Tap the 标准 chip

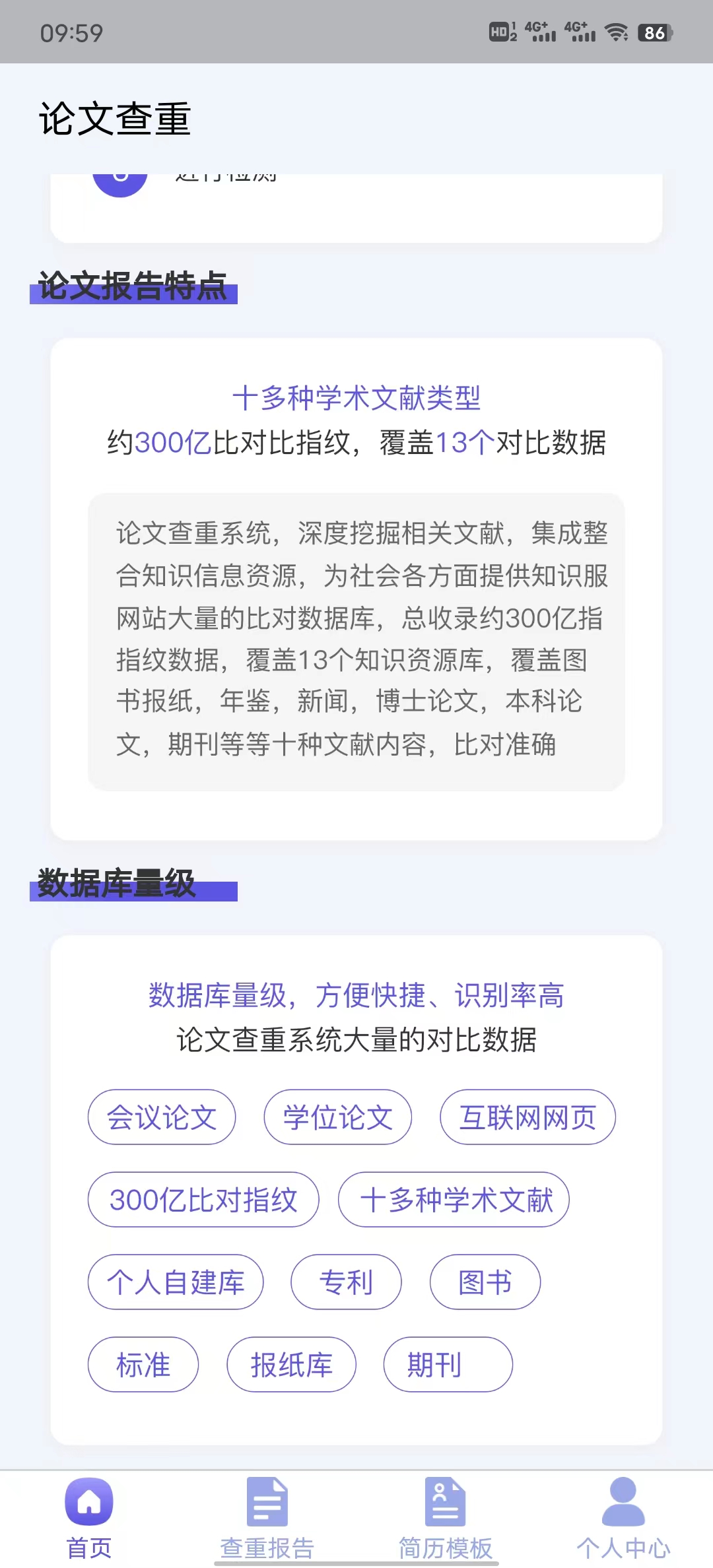click(x=143, y=1365)
